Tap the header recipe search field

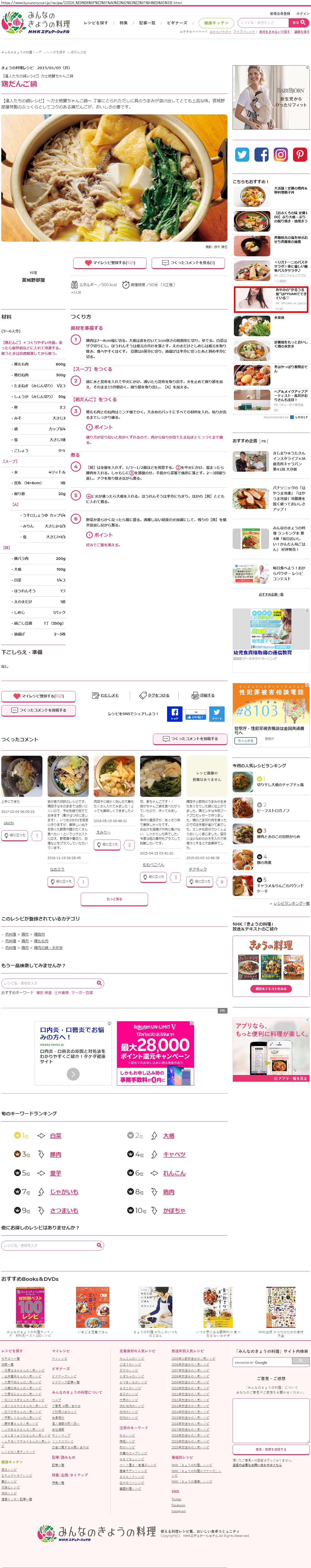262,23
